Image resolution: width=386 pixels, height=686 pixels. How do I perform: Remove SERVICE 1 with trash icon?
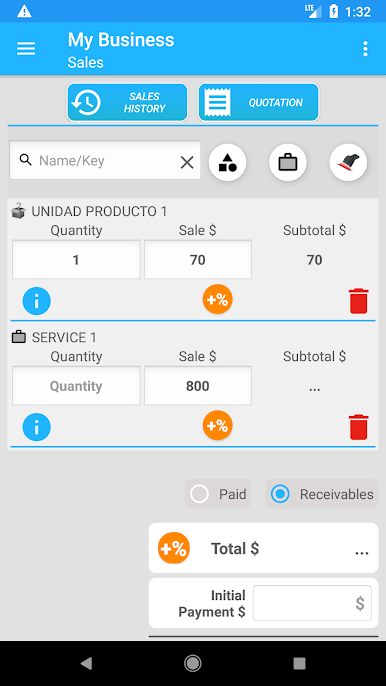[x=358, y=427]
